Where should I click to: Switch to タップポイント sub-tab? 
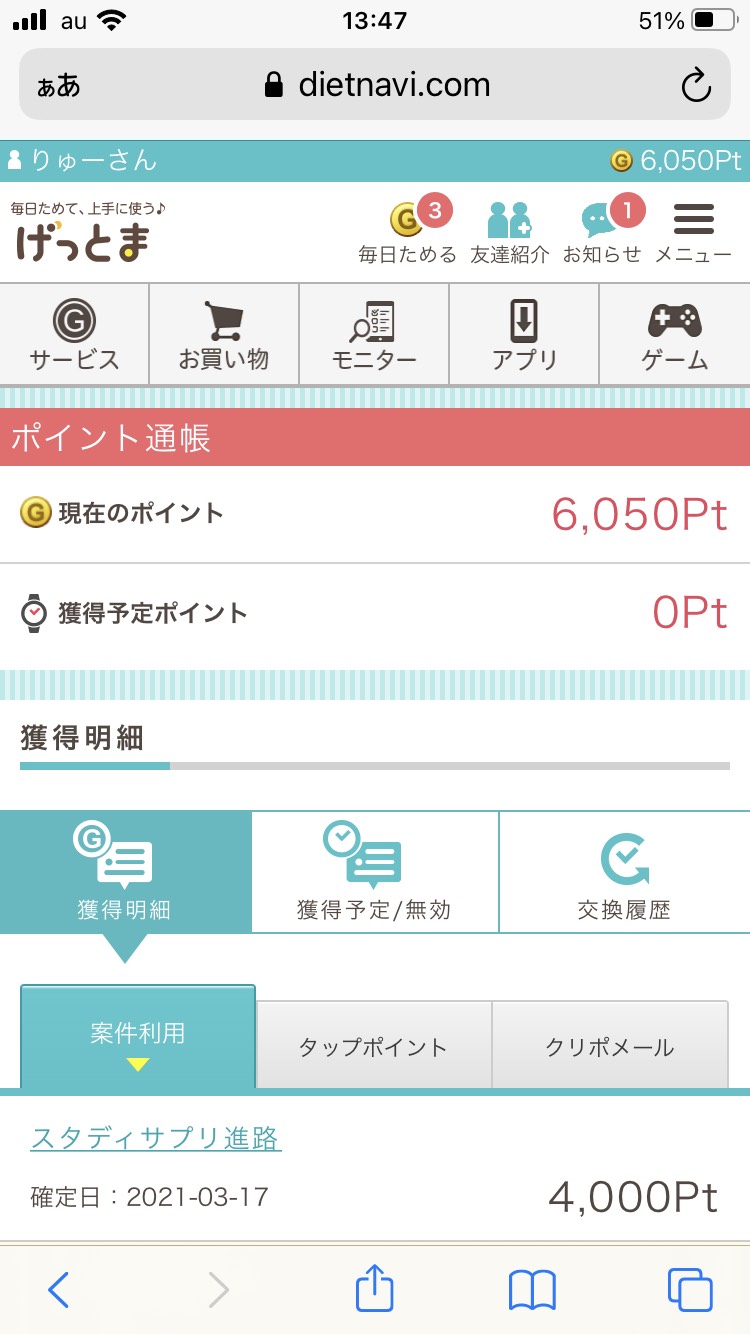coord(373,1045)
